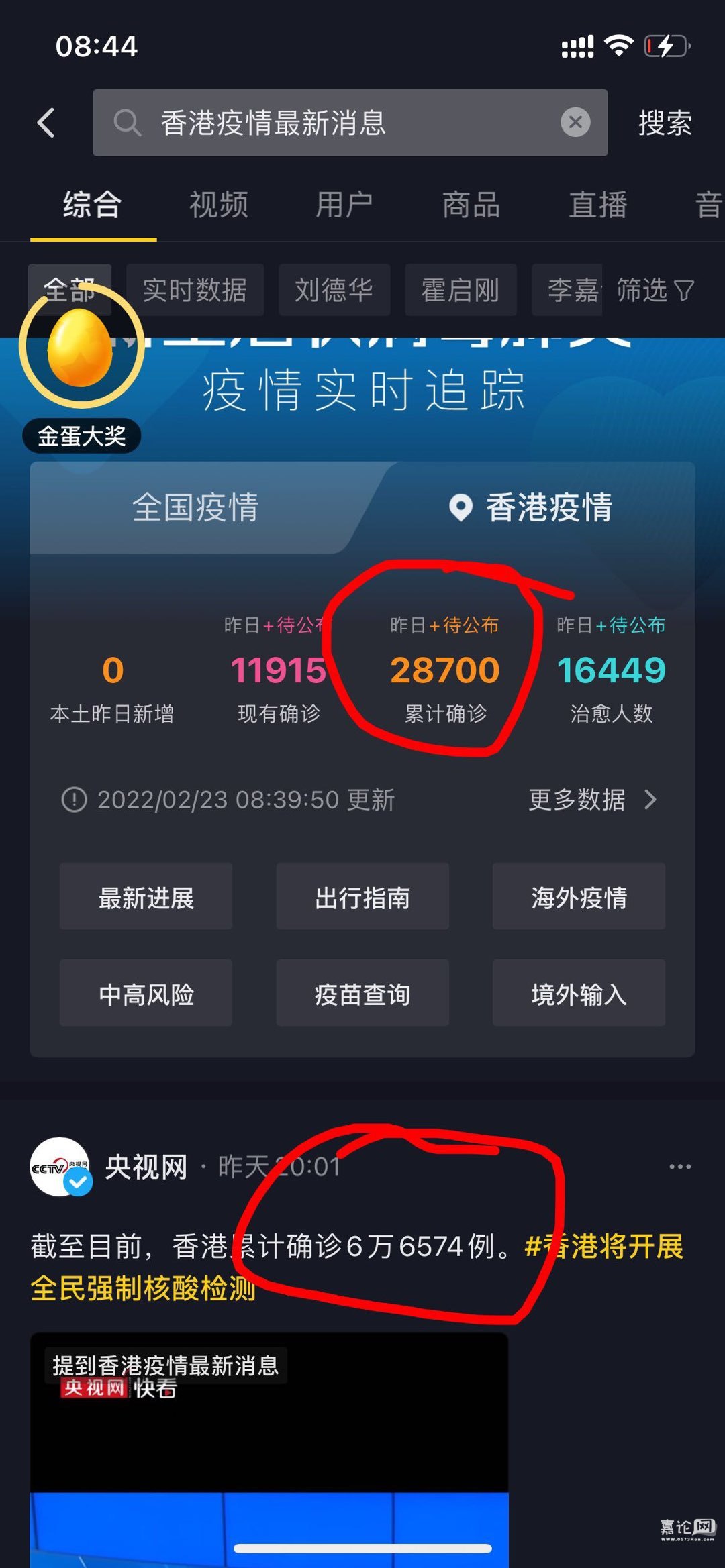Open the 筛选 filter options
The width and height of the screenshot is (725, 1568).
655,290
